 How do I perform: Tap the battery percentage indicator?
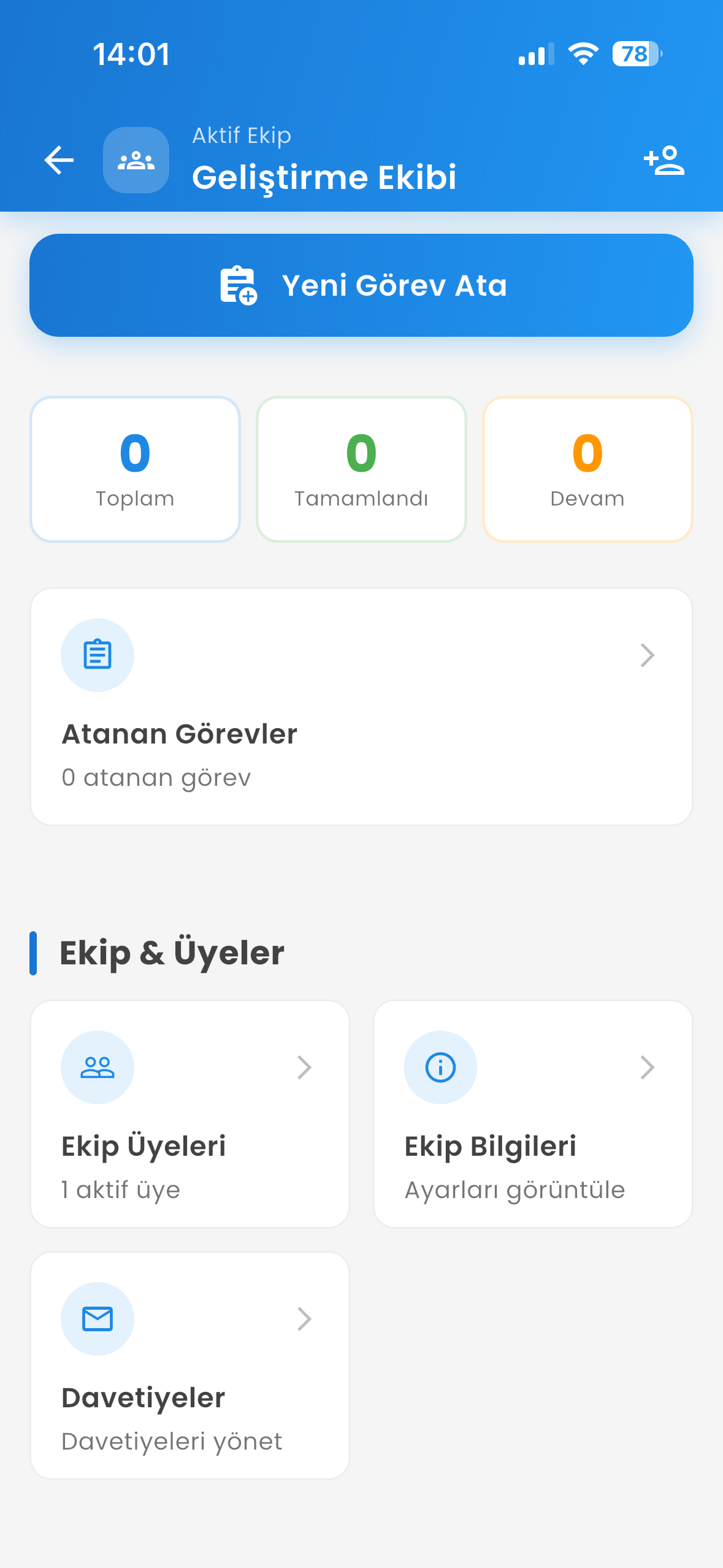coord(635,54)
